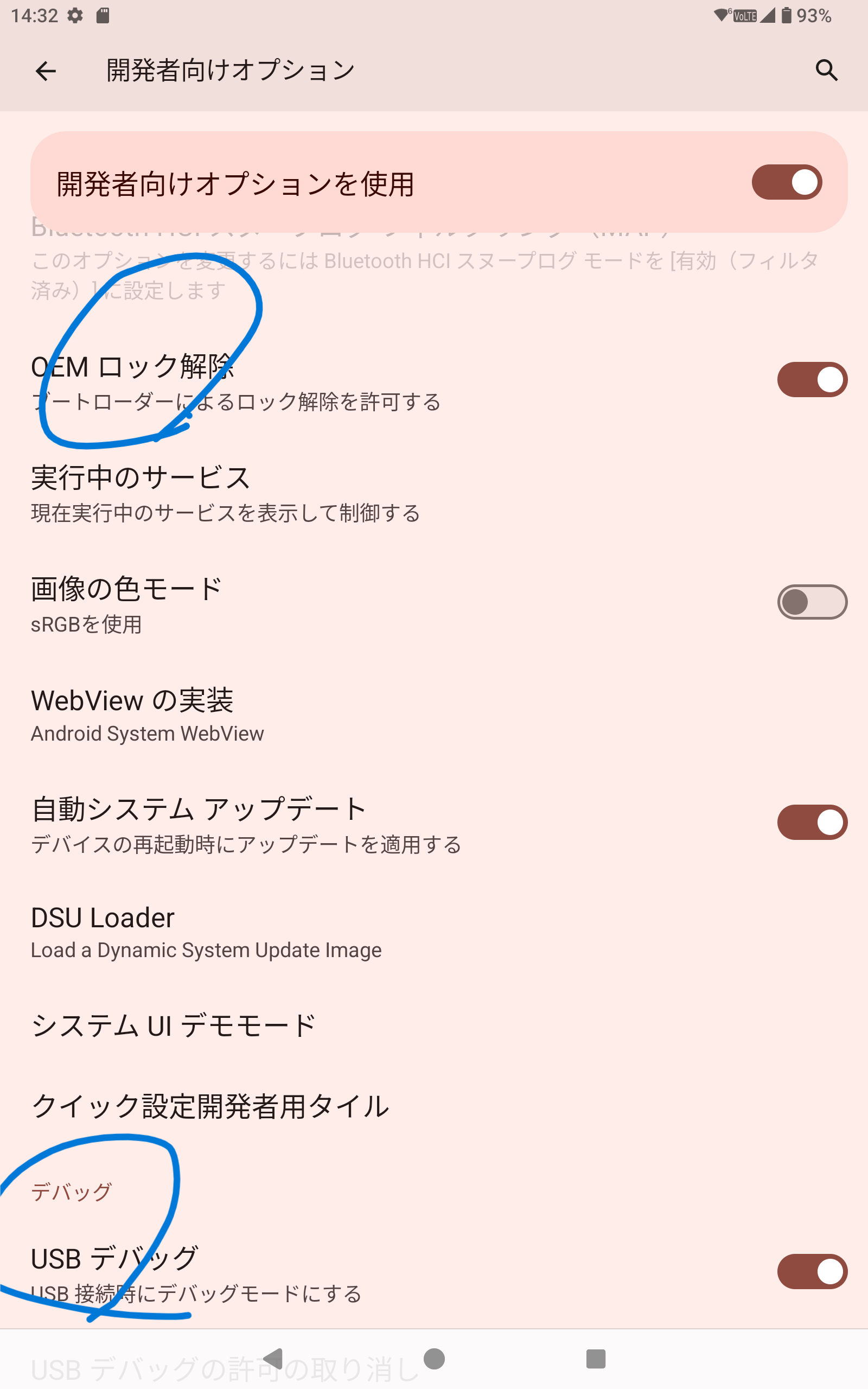Open WebView の実装 setting
Screen dimensions: 868x1389
pos(434,715)
